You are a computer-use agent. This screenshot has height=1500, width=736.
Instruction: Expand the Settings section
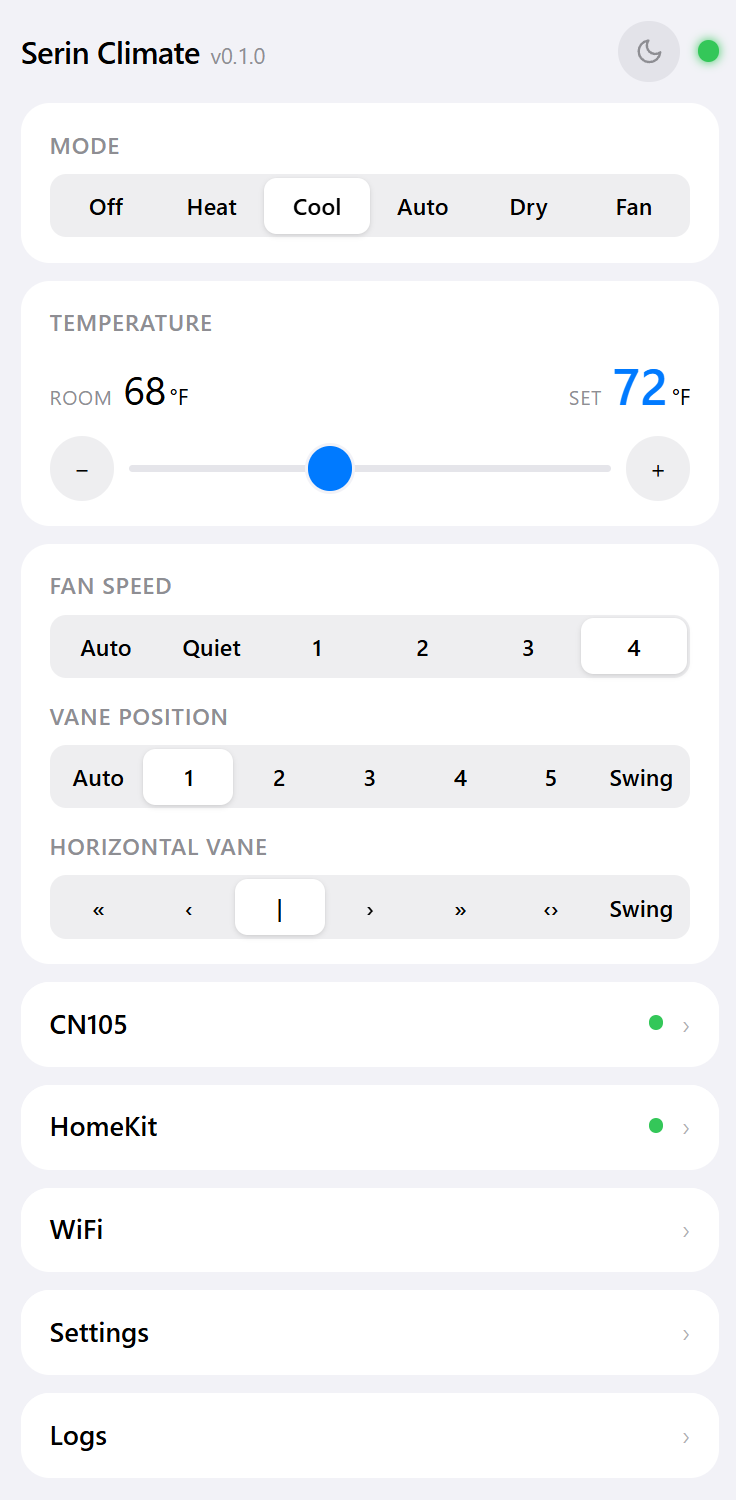click(x=369, y=1332)
